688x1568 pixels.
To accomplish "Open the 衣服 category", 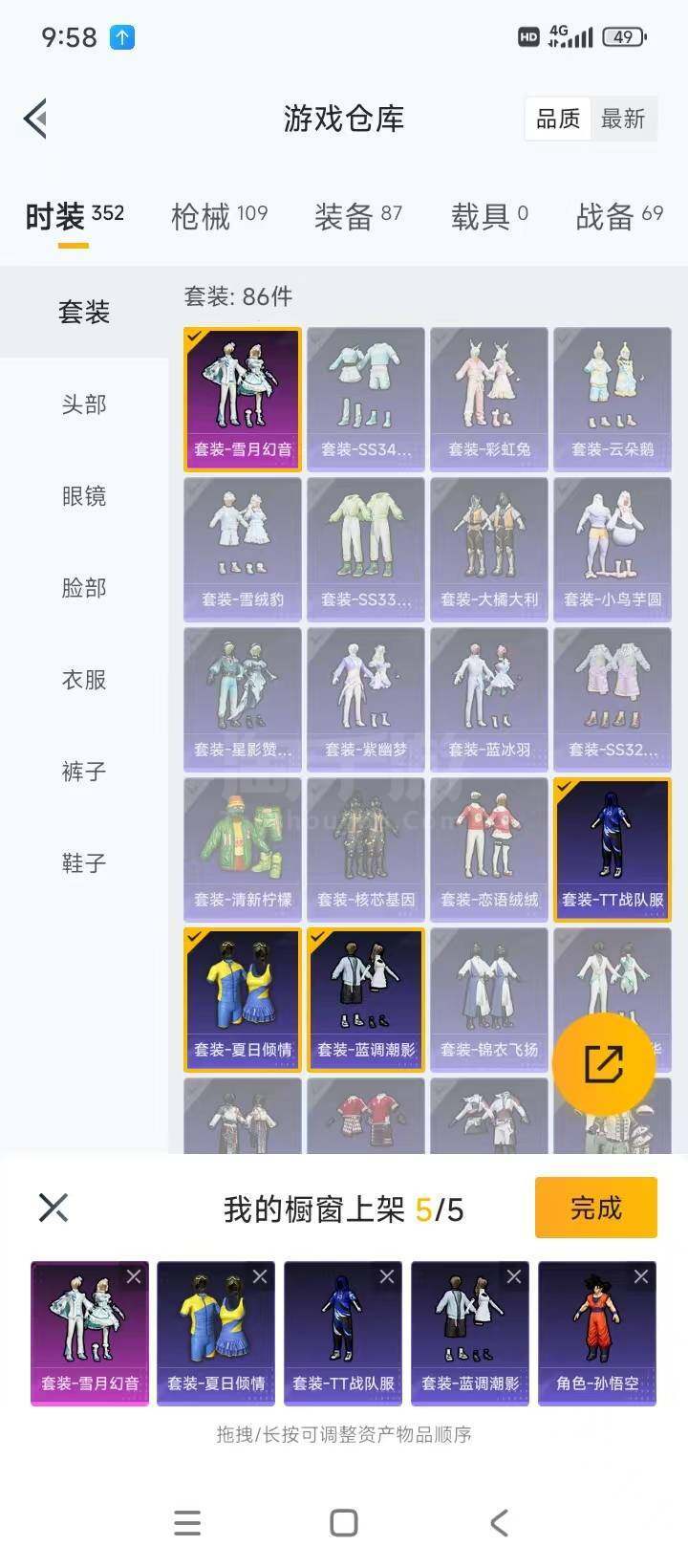I will pos(84,680).
